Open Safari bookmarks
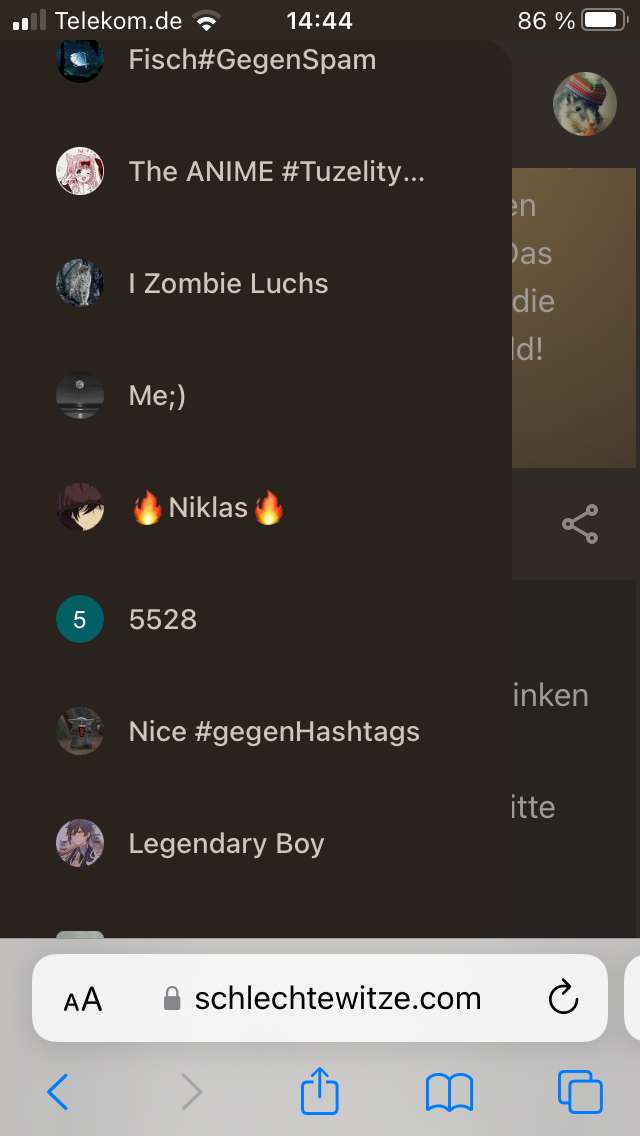The height and width of the screenshot is (1136, 640). click(x=449, y=1092)
